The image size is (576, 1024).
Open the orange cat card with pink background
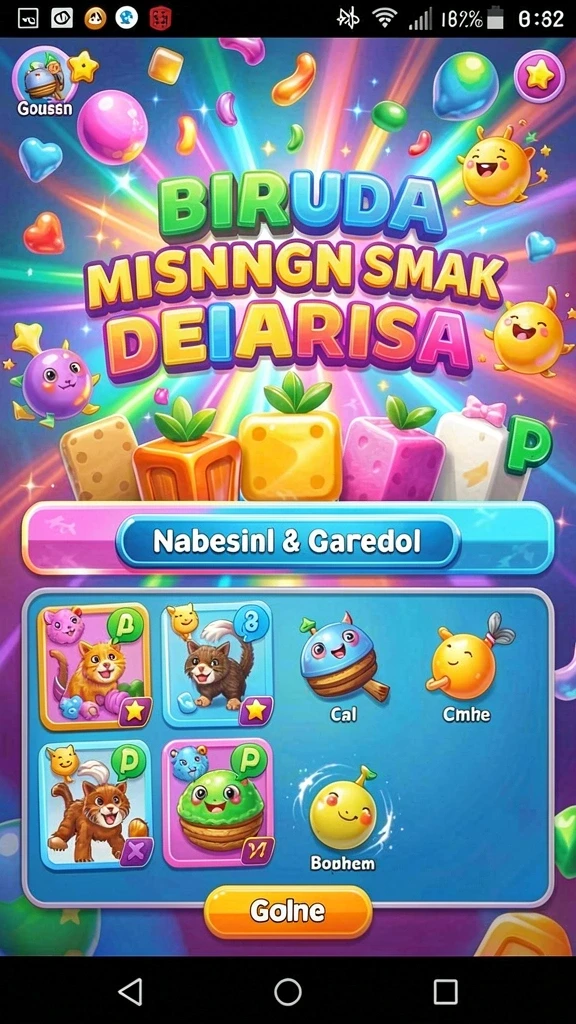(96, 665)
